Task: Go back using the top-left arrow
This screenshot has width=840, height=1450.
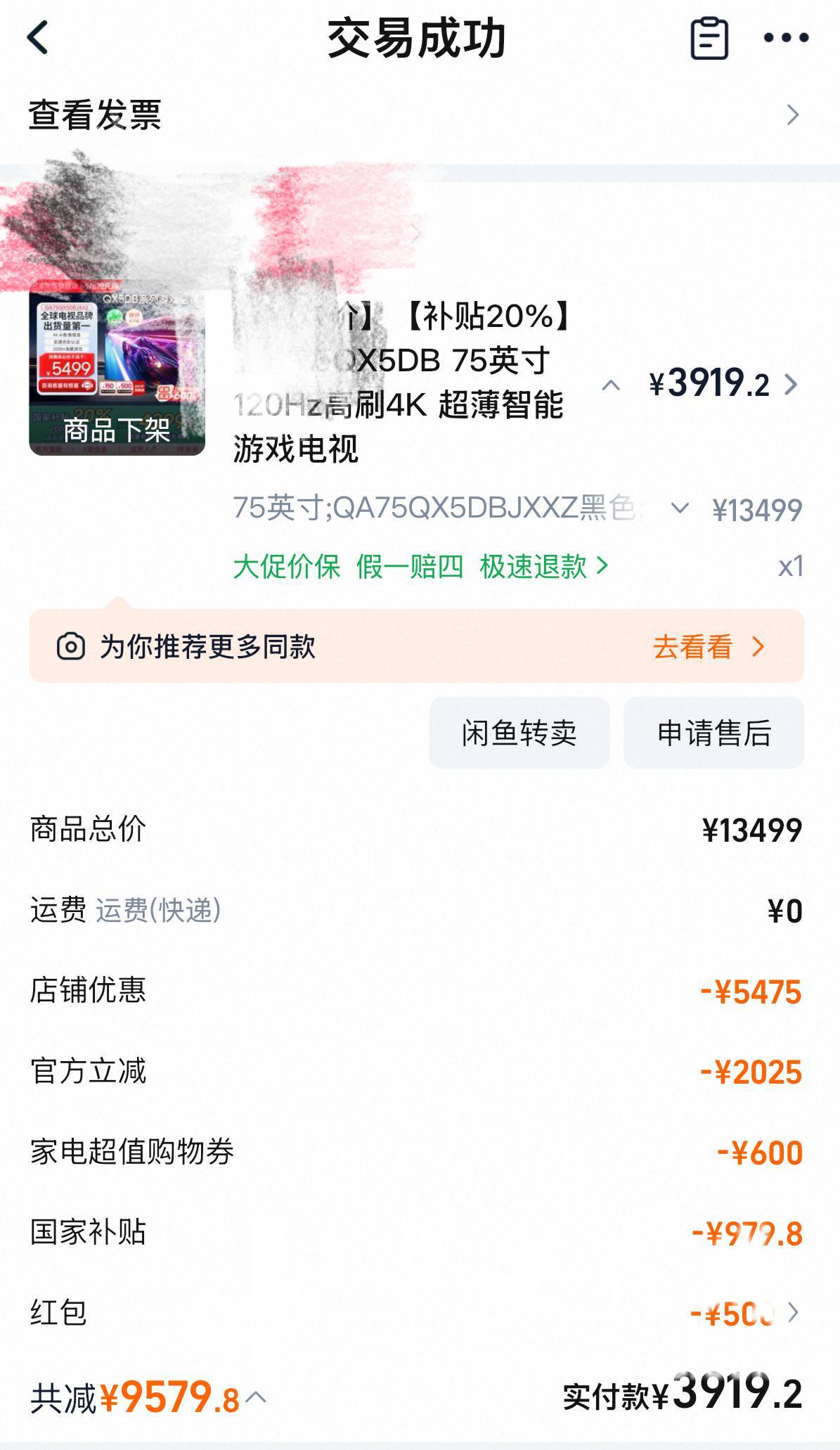Action: click(x=38, y=37)
